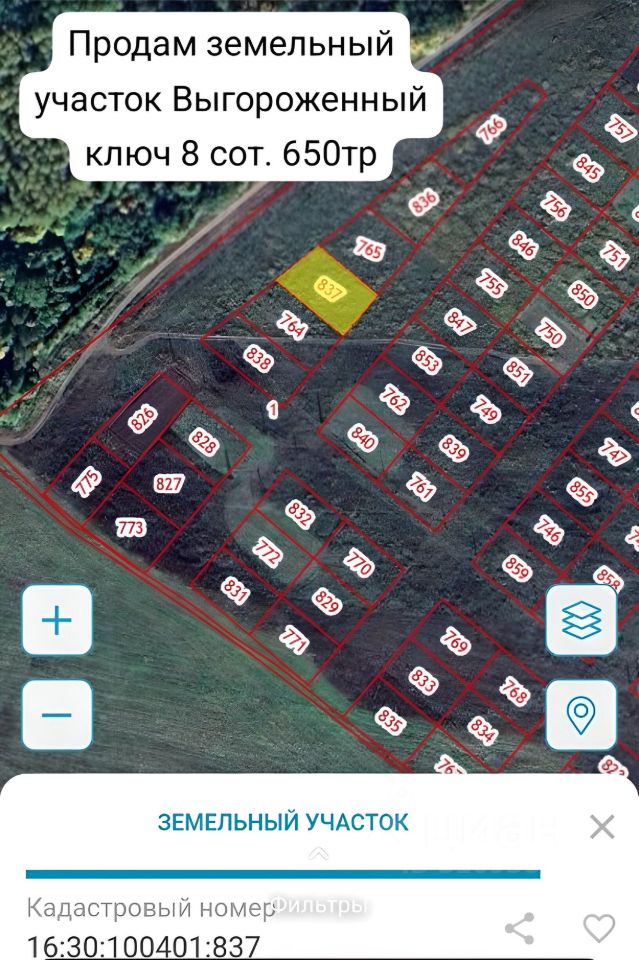Zoom in on the map

point(57,620)
